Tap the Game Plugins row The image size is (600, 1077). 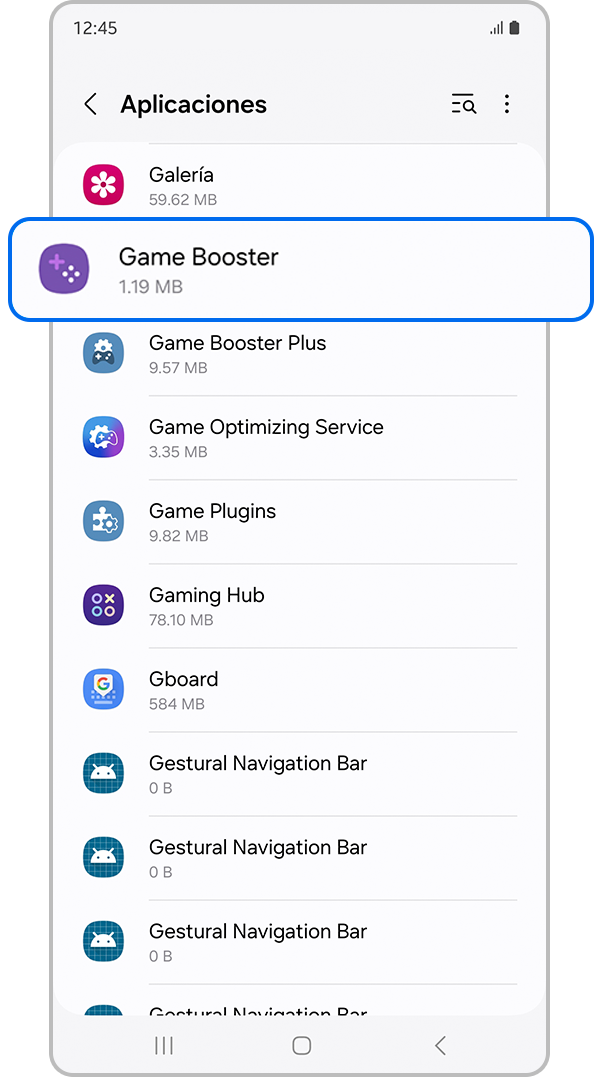pos(300,522)
